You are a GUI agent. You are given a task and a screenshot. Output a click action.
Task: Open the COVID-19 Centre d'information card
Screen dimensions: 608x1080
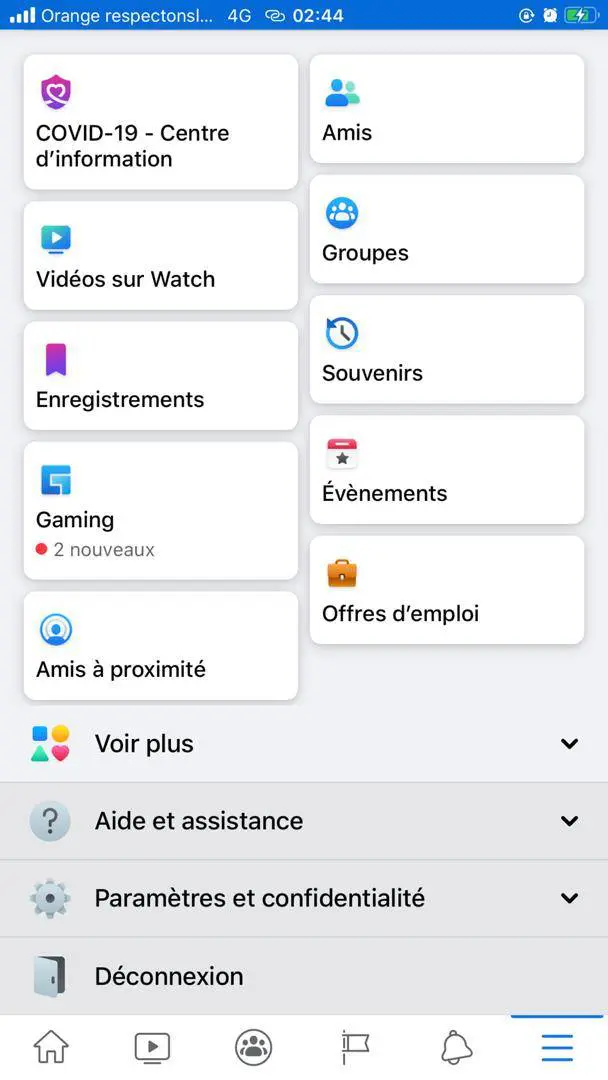(160, 122)
